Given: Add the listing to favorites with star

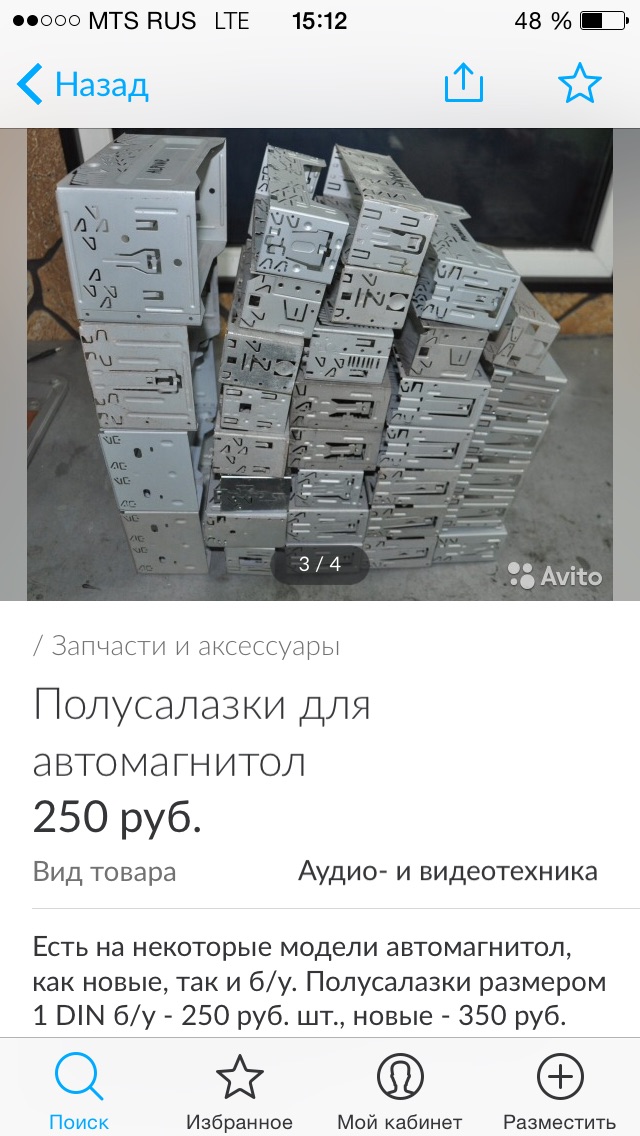Looking at the screenshot, I should 579,84.
